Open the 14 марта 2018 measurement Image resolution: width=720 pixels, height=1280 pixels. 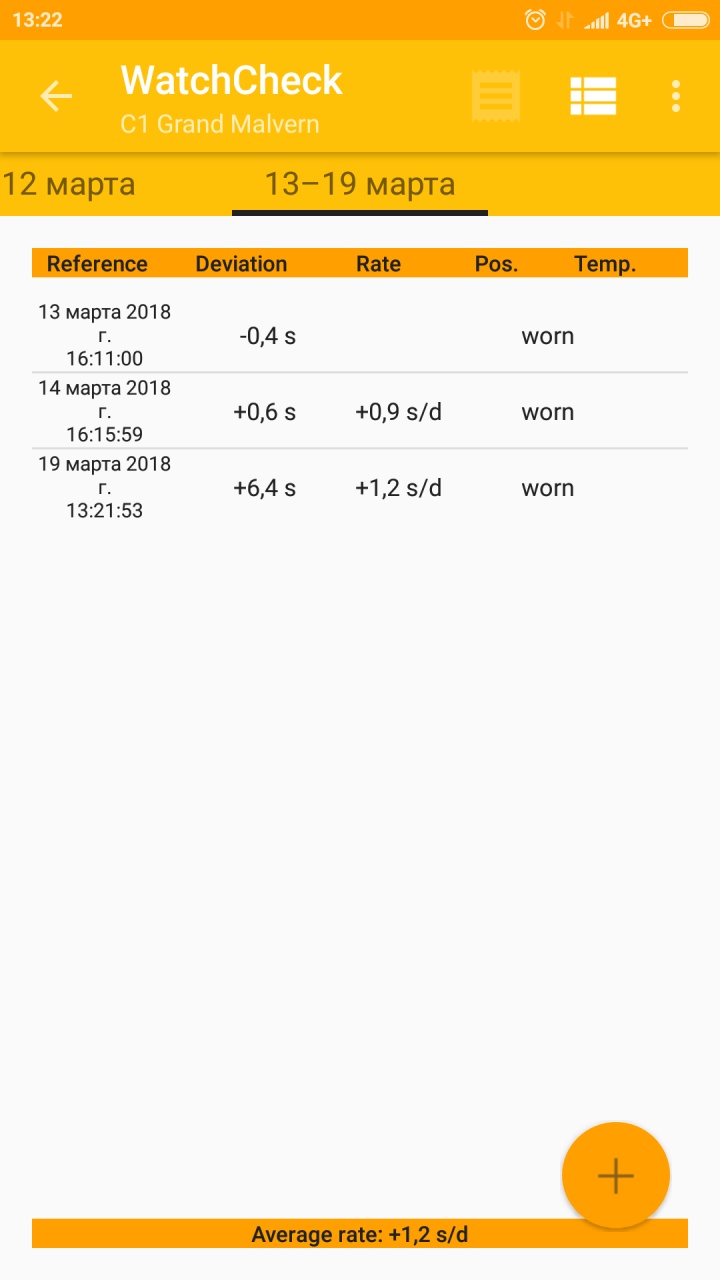tap(360, 412)
